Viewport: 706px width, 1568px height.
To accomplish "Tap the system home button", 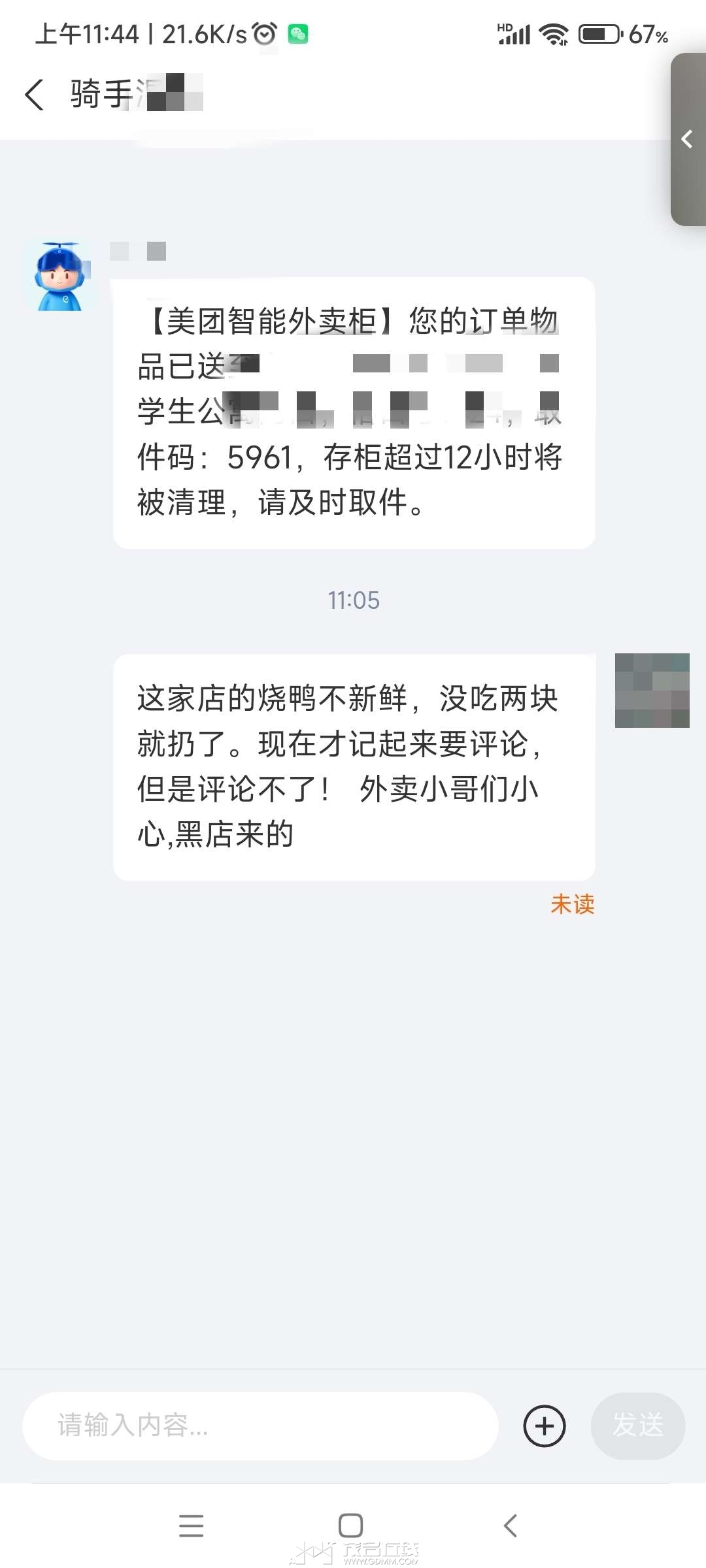I will (350, 1526).
